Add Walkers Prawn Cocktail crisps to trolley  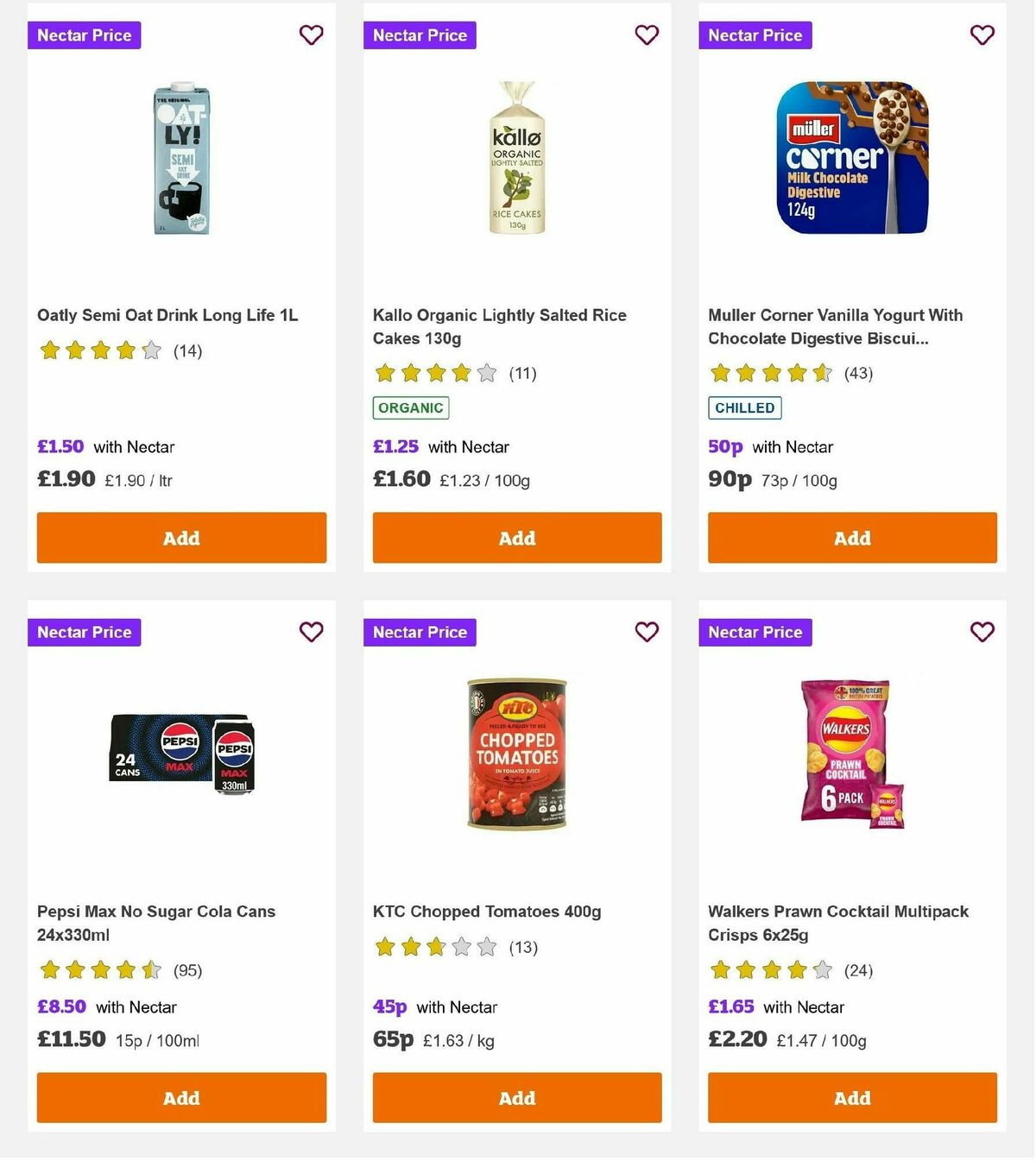point(851,1098)
